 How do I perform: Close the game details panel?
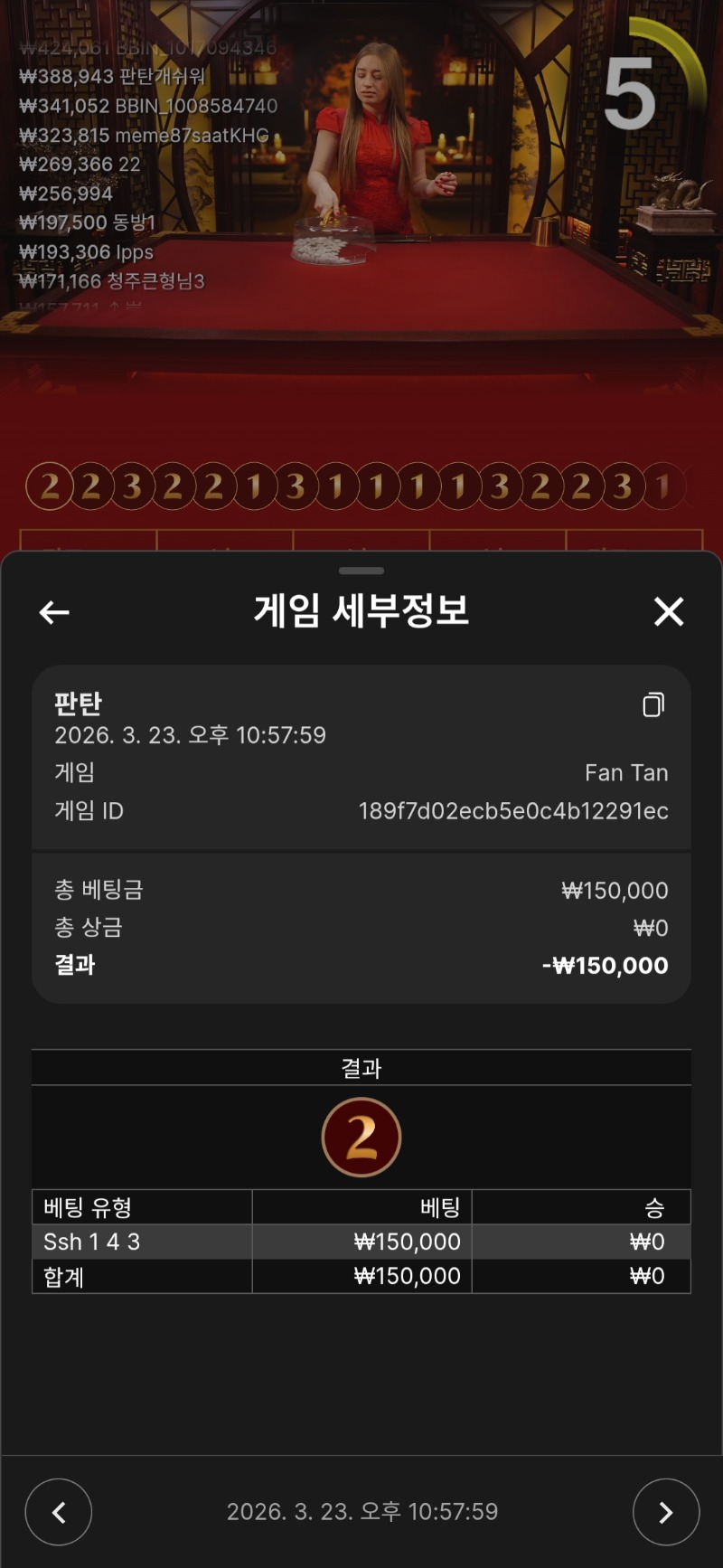point(669,612)
